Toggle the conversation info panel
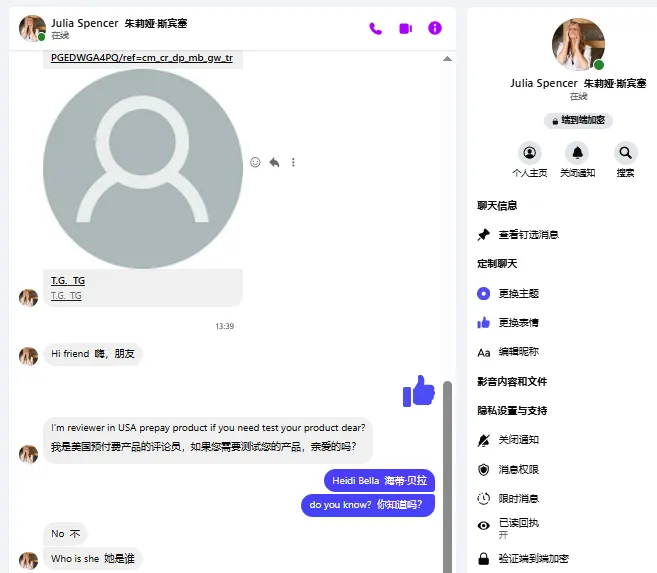This screenshot has width=657, height=573. [435, 28]
